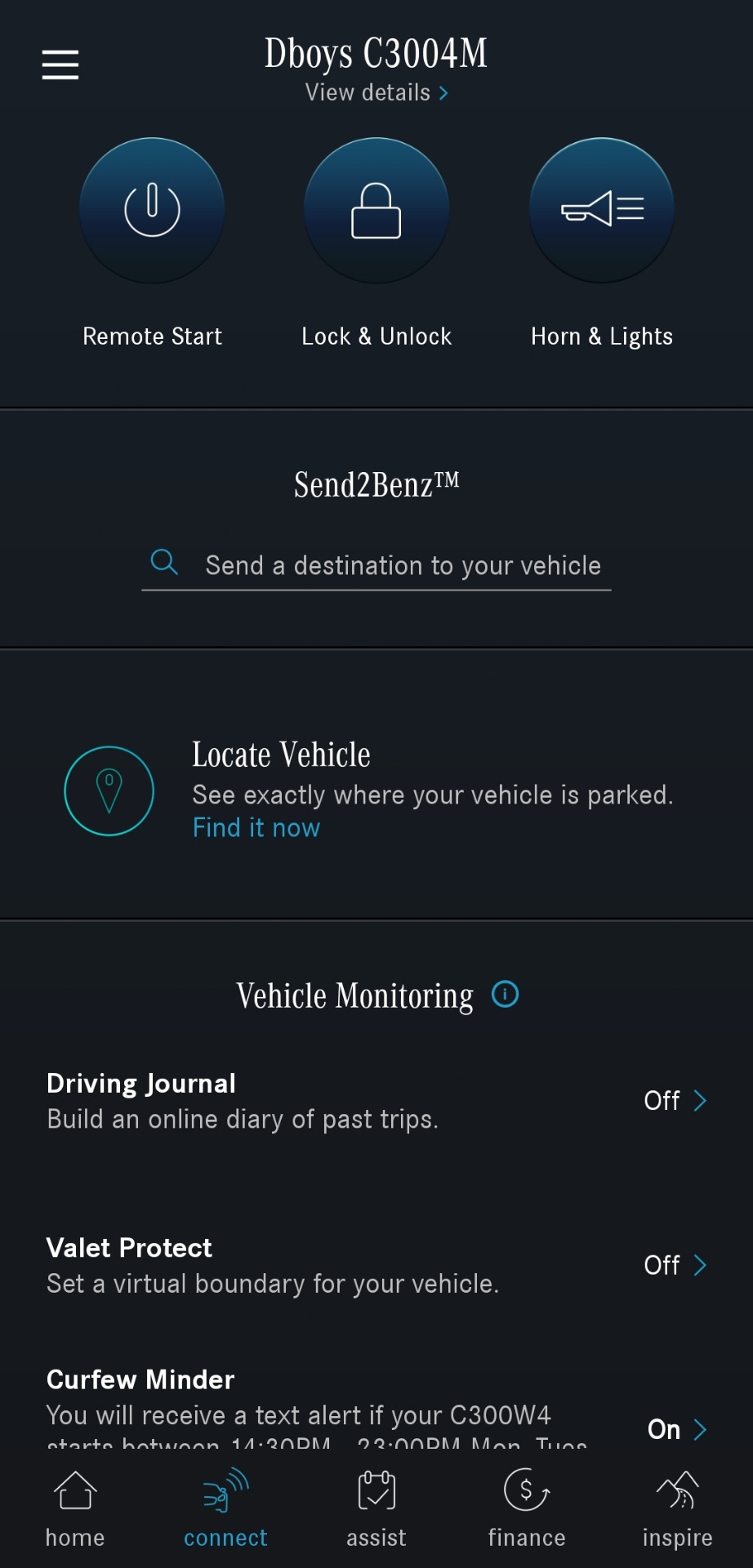Go to the finance tab
The height and width of the screenshot is (1568, 753).
point(527,1509)
